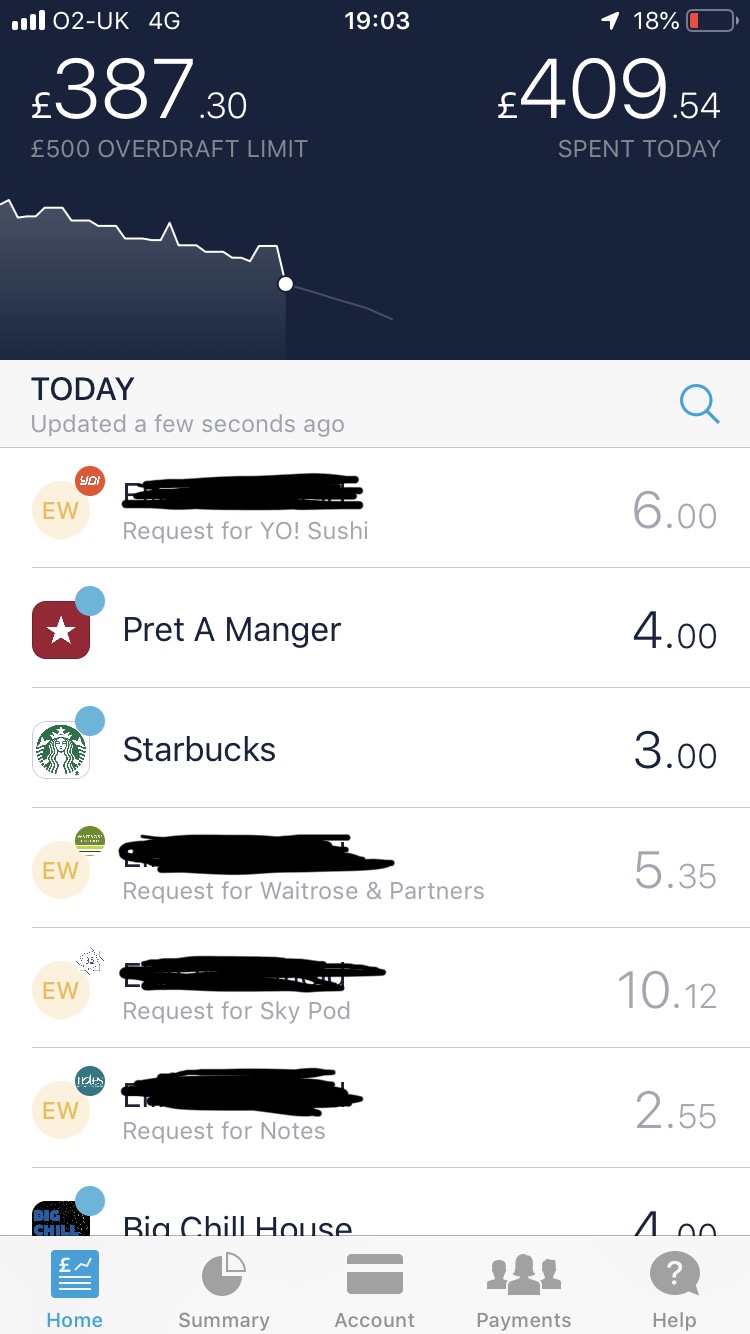View the Pret A Manger transaction
The image size is (750, 1334).
(x=375, y=629)
